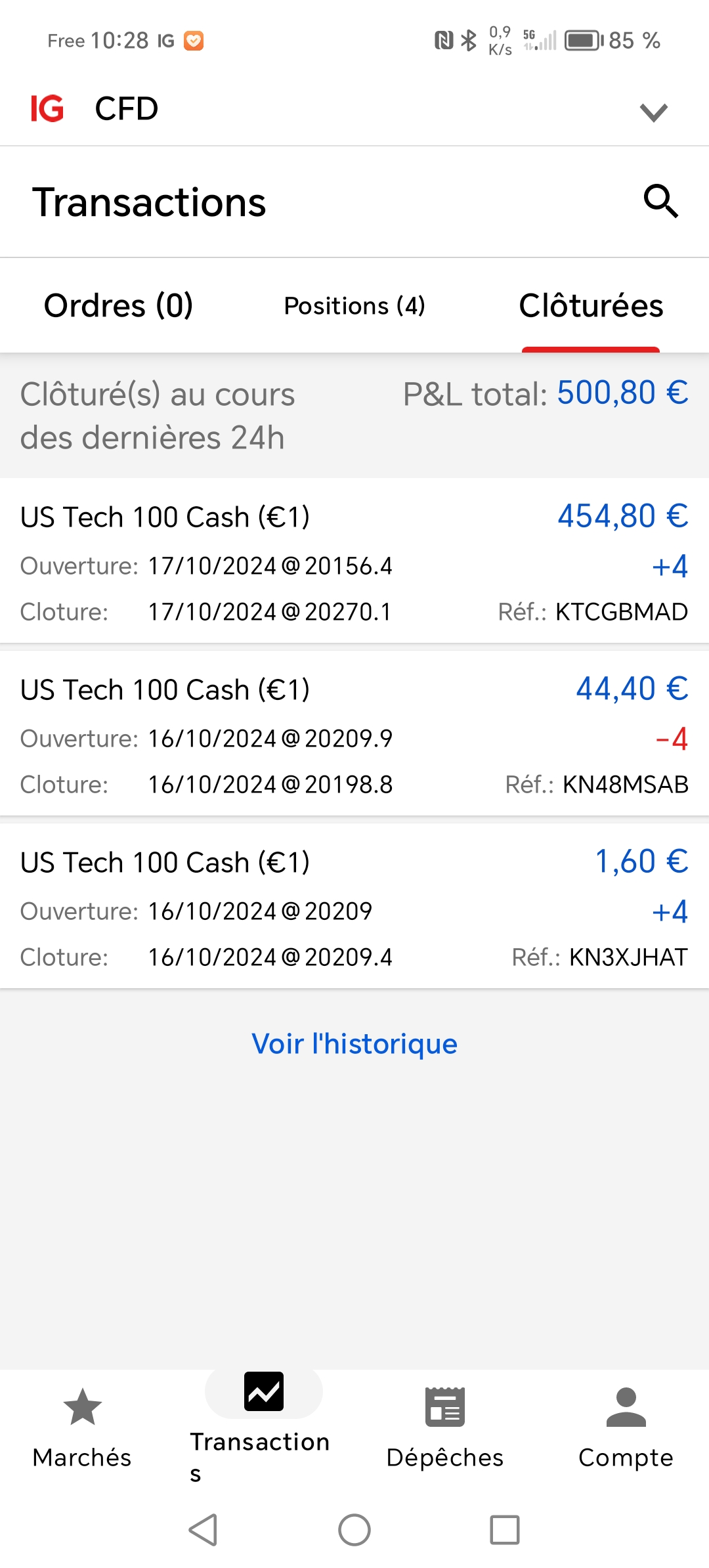709x1568 pixels.
Task: Open the Compte tab
Action: tap(626, 1425)
